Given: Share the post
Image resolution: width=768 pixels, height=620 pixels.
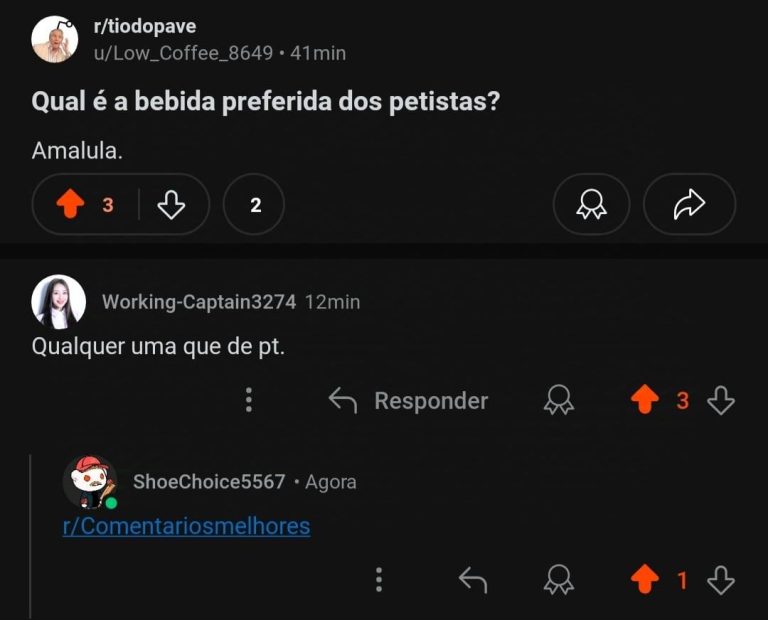Looking at the screenshot, I should [x=689, y=205].
